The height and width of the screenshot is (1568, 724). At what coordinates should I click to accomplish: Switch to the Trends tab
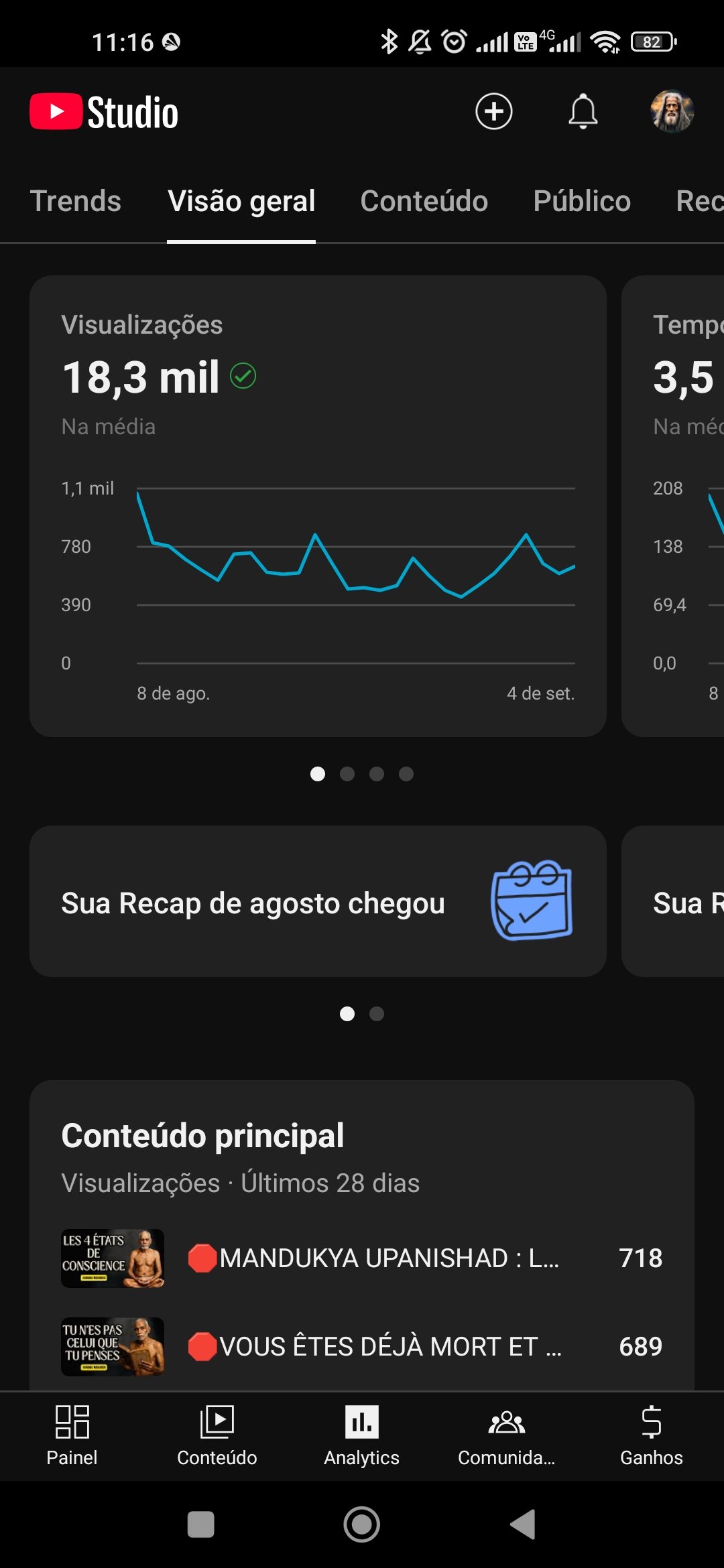[x=76, y=201]
